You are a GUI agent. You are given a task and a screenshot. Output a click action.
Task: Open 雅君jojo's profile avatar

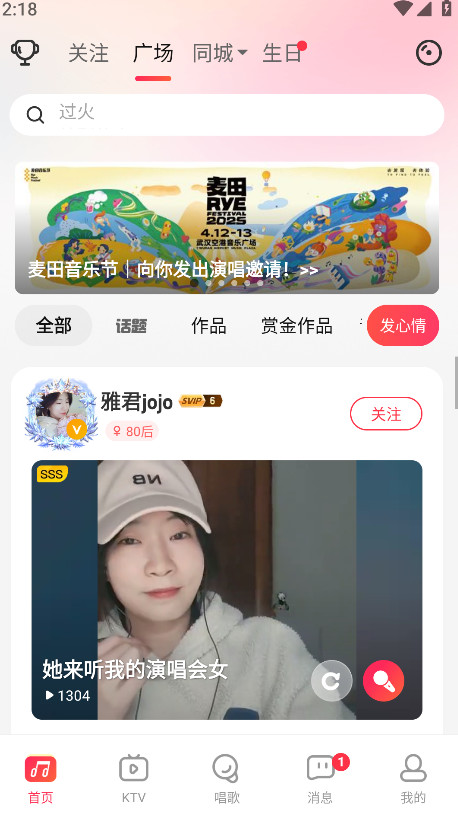(x=61, y=414)
